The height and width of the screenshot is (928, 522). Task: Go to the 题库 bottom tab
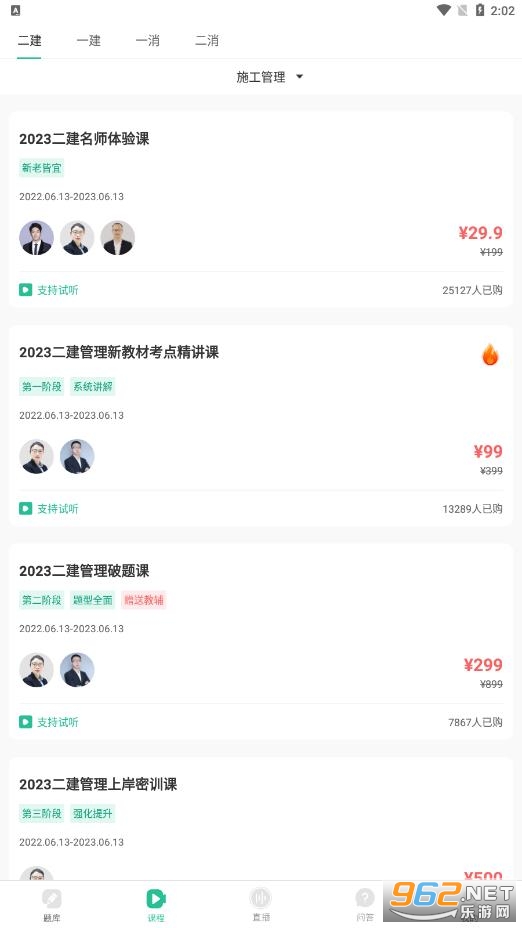tap(51, 905)
